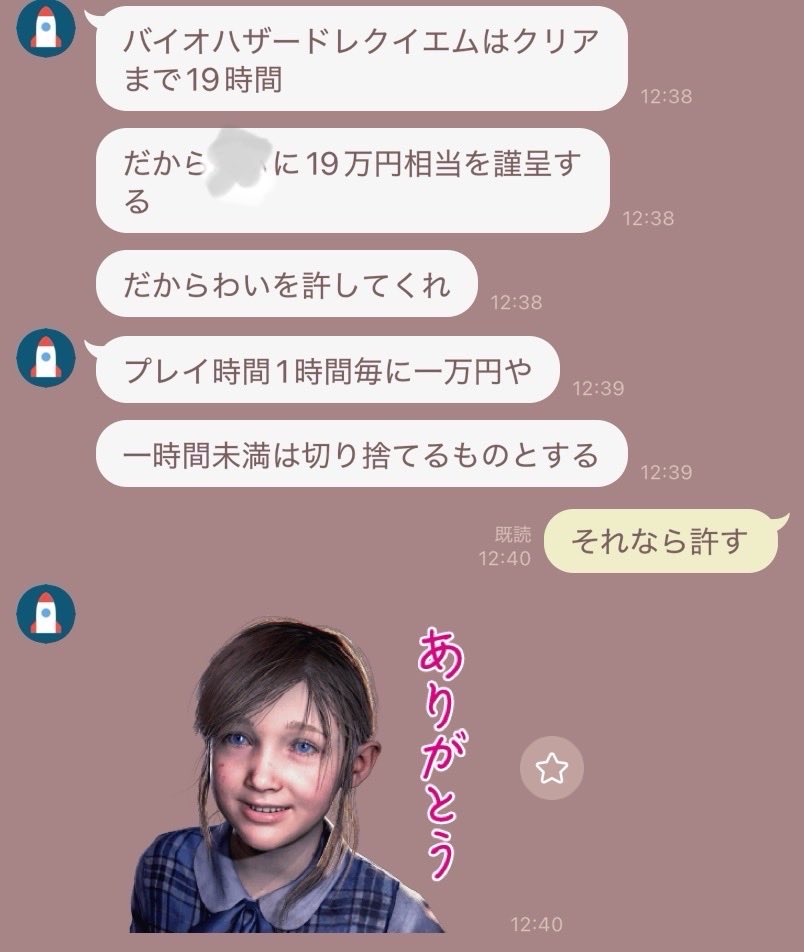View profile from the avatar above the sticker

[46, 614]
